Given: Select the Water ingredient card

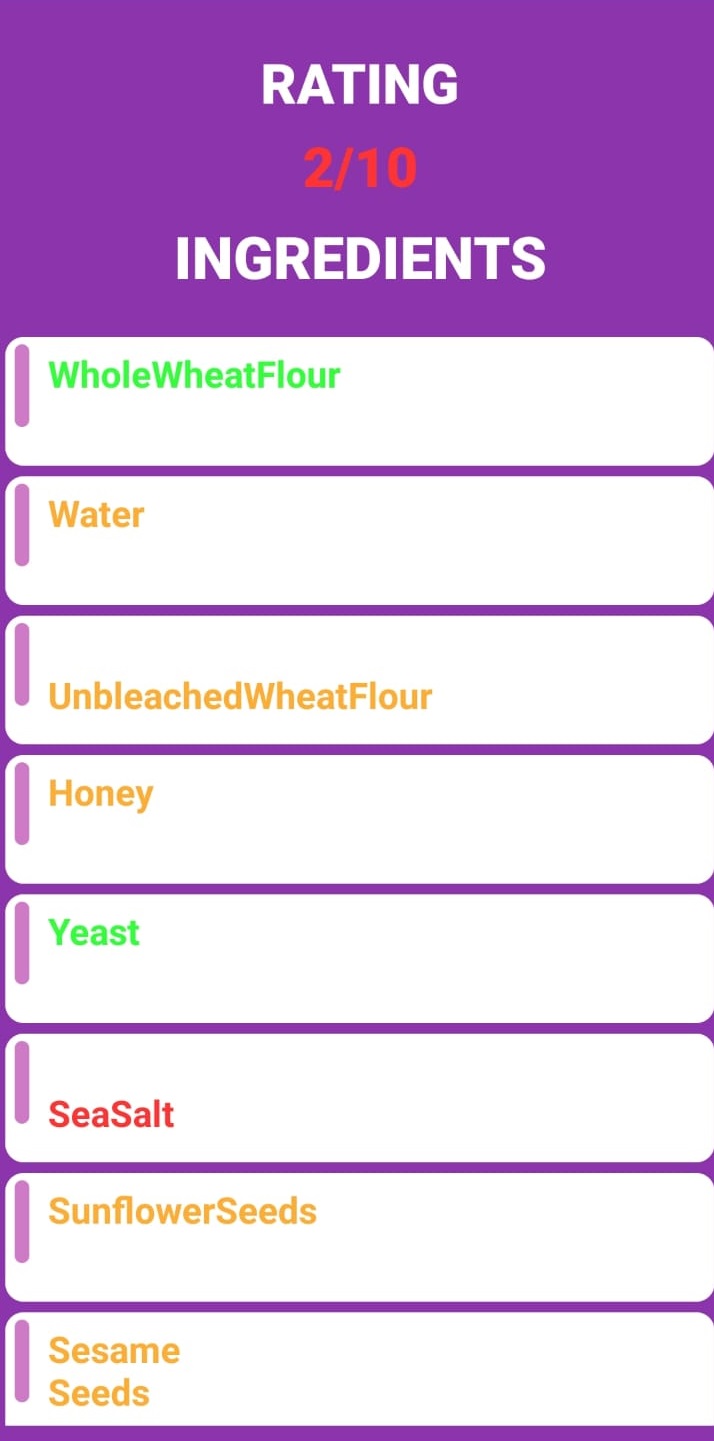Looking at the screenshot, I should [x=360, y=540].
